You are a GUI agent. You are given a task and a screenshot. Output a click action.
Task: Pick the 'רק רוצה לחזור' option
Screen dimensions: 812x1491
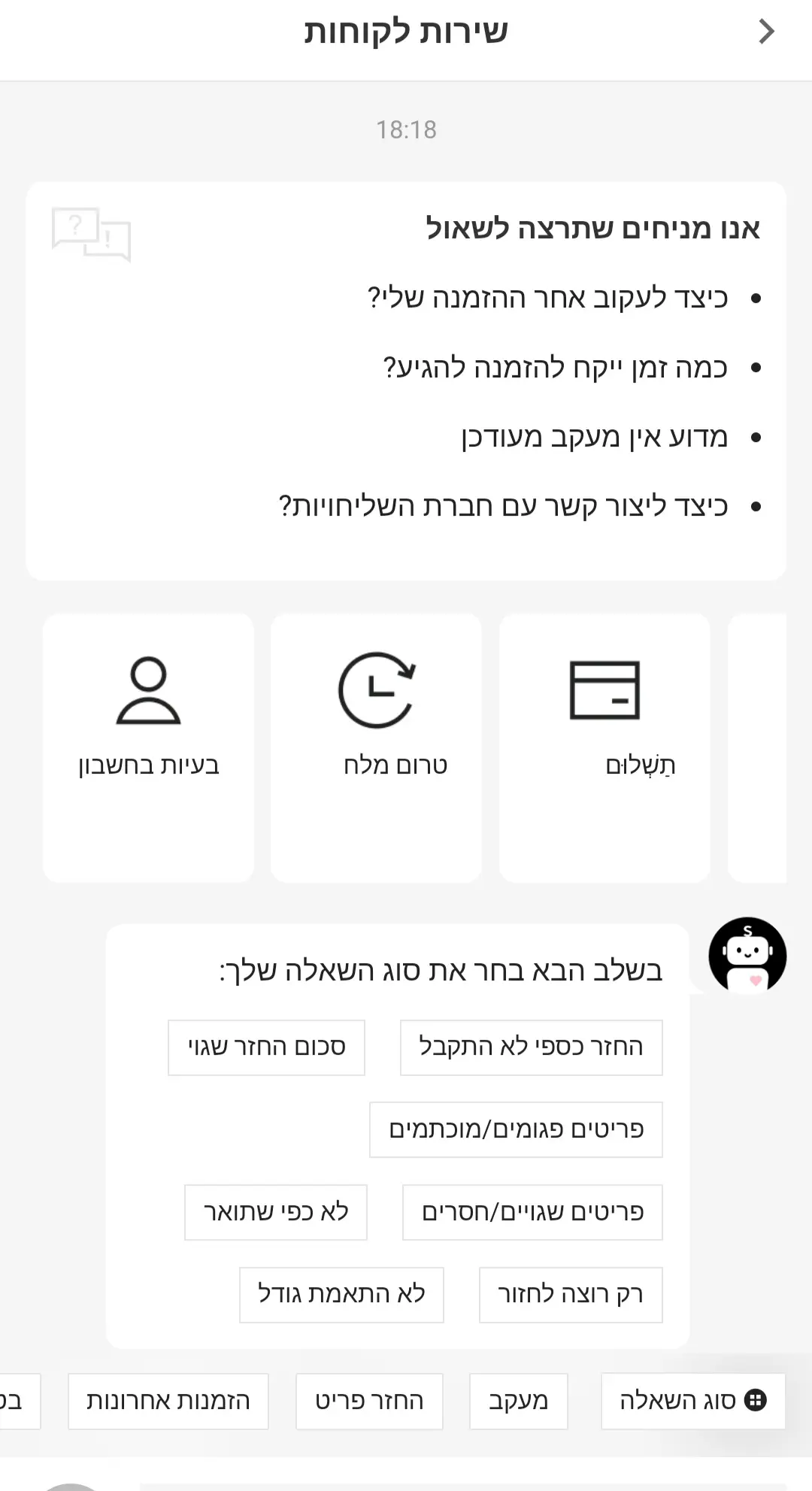tap(571, 1295)
